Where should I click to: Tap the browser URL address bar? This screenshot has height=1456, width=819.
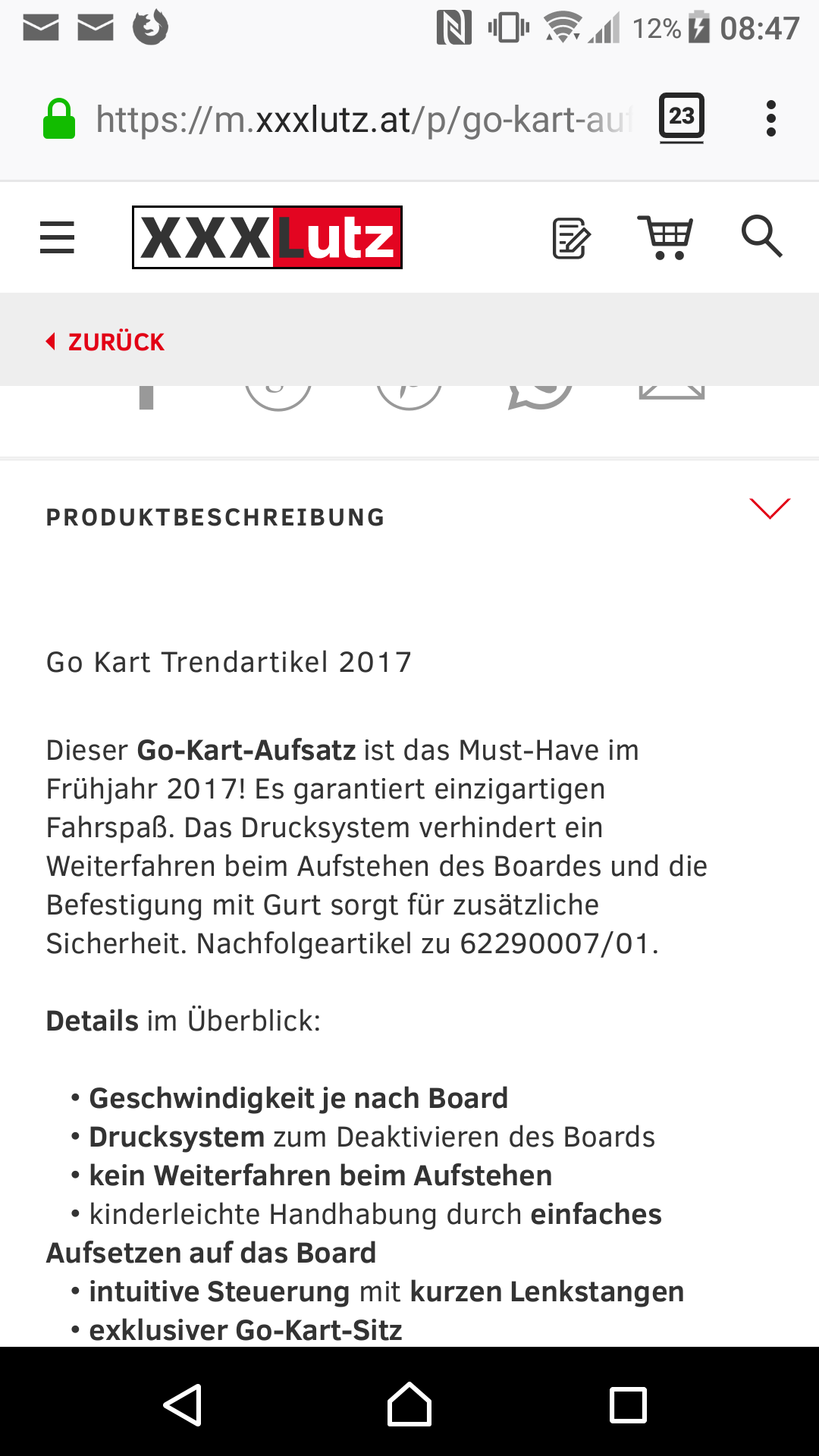click(x=364, y=120)
